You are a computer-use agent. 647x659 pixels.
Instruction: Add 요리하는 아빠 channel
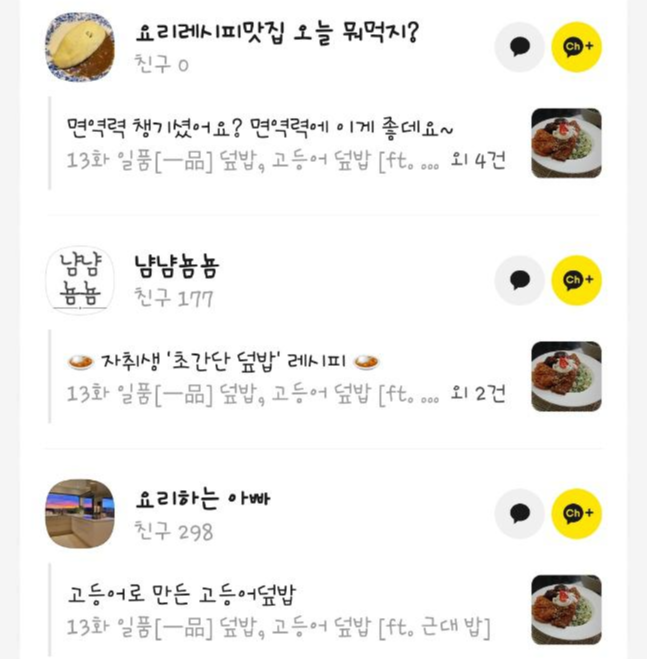click(x=576, y=514)
